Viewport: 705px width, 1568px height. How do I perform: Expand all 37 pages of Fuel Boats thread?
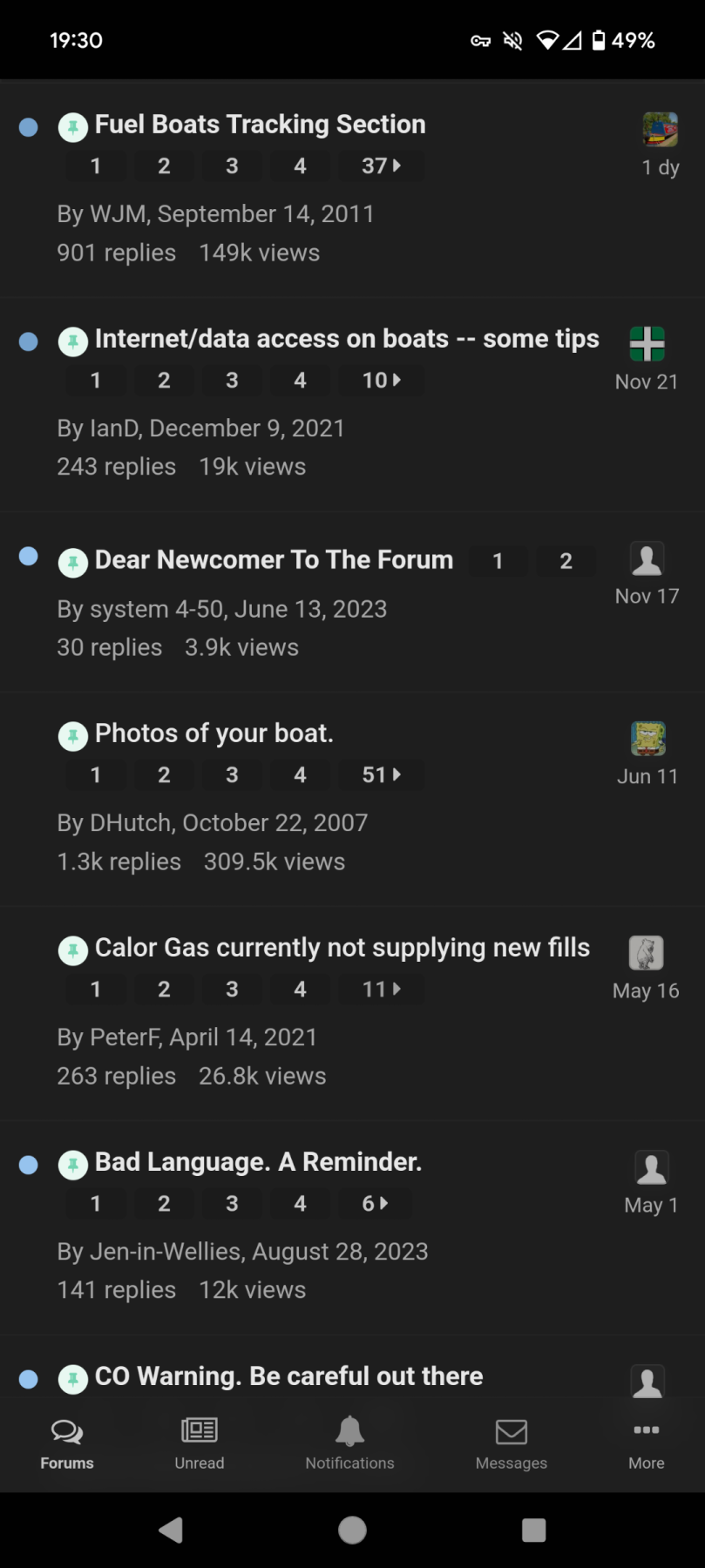(381, 166)
